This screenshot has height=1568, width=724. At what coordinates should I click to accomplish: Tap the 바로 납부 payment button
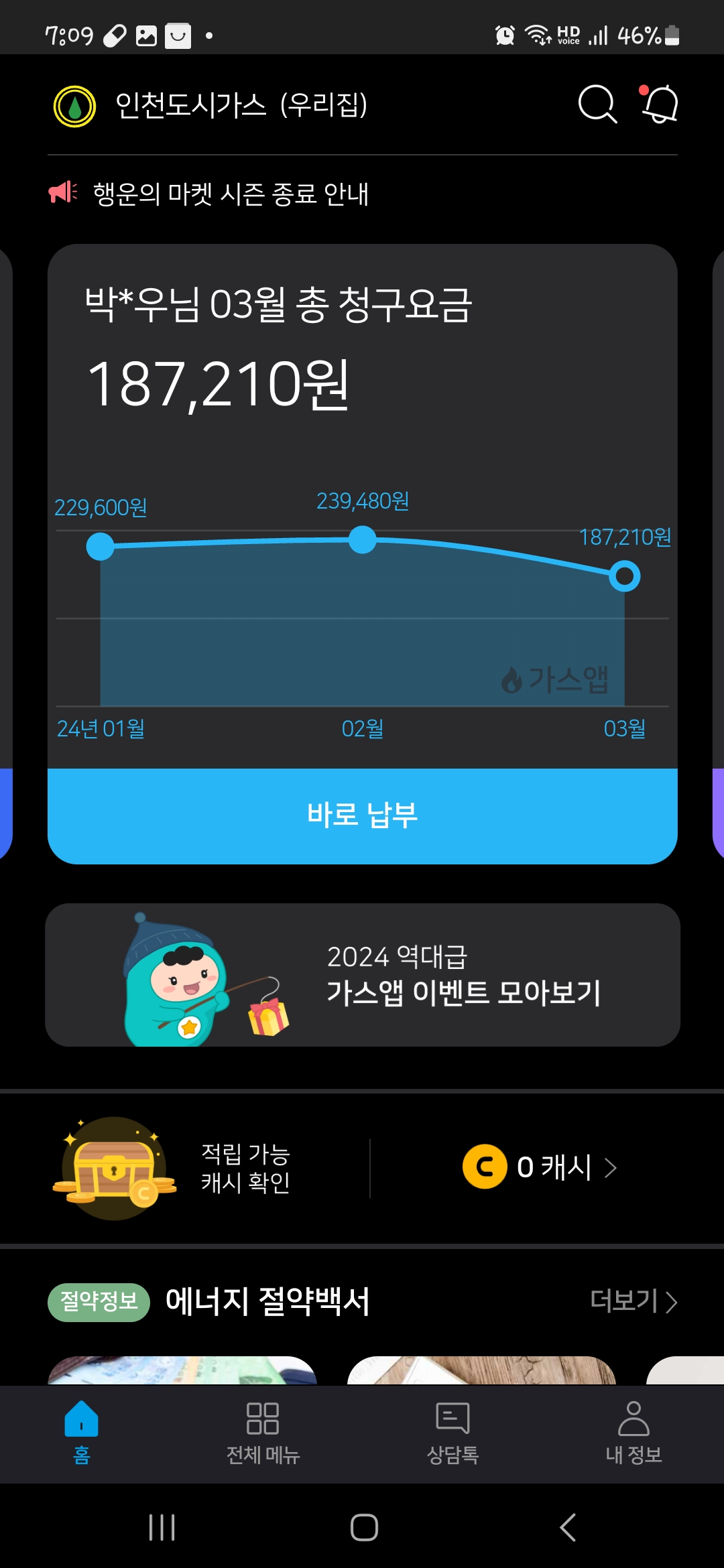pyautogui.click(x=362, y=815)
